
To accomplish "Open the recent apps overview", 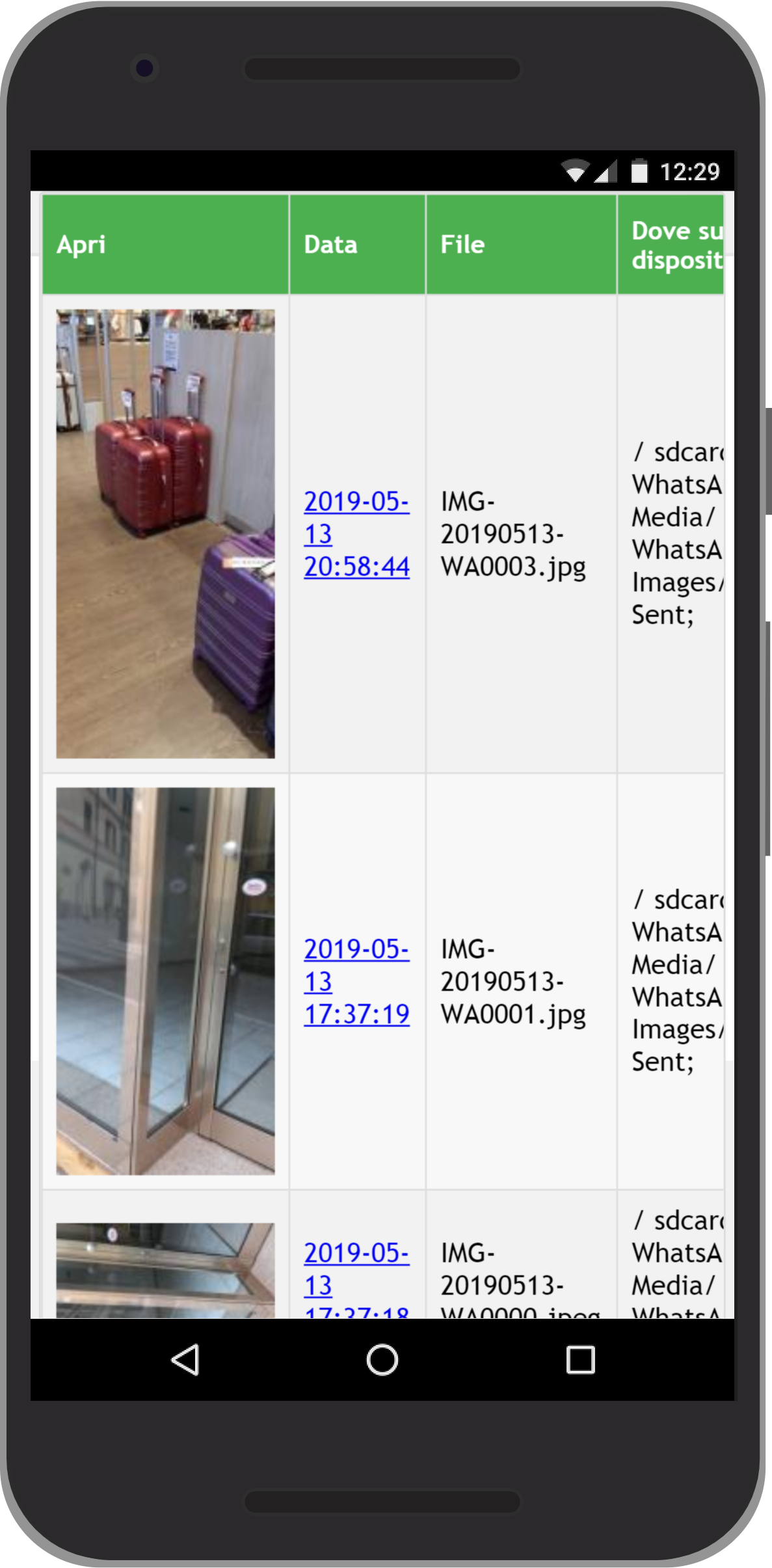I will click(x=580, y=1360).
